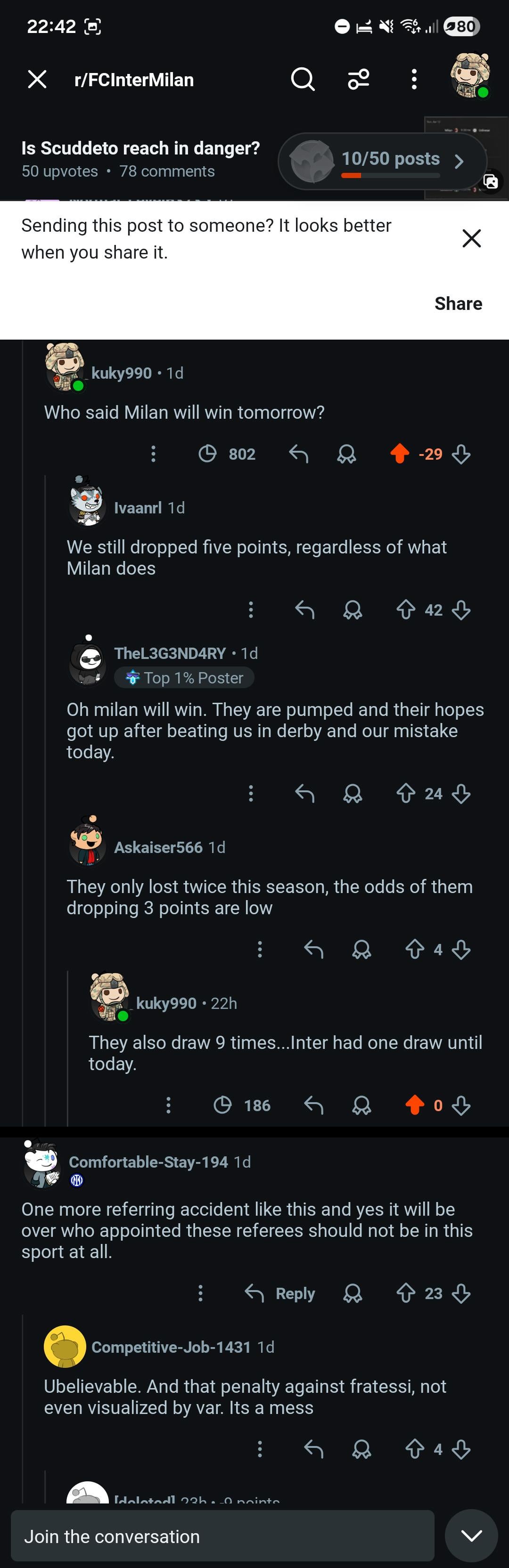Upvote Ivaanrl's comment
The image size is (509, 1568).
[x=405, y=609]
